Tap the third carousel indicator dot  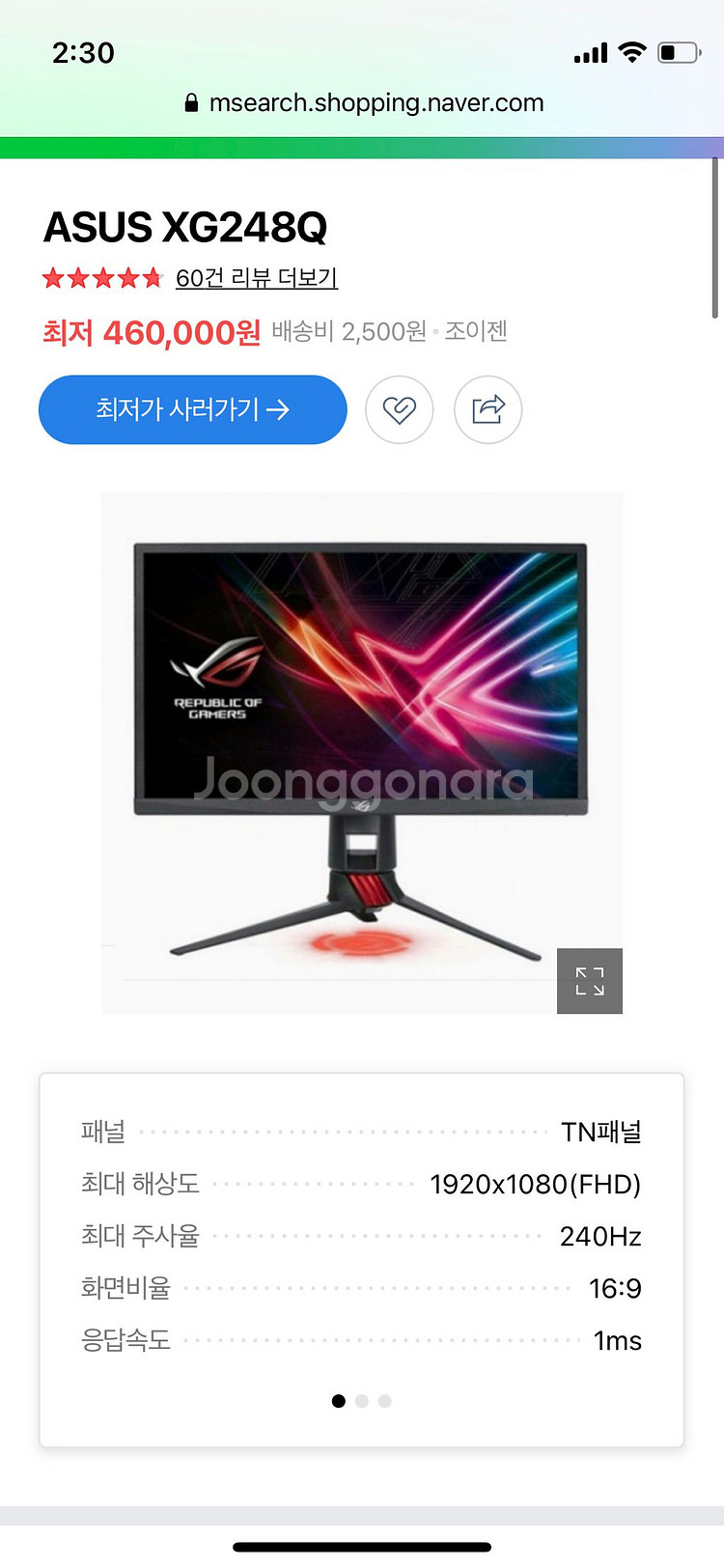point(385,1401)
